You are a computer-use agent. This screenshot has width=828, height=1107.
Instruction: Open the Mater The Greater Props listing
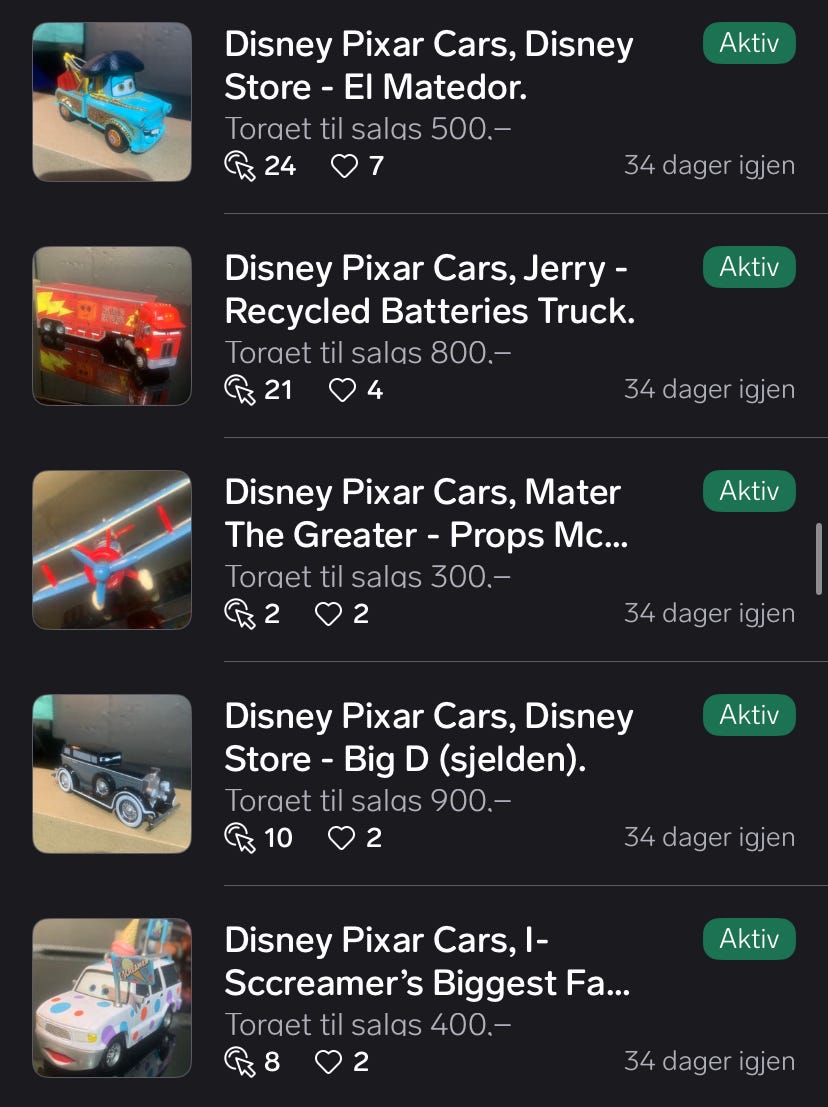pos(428,514)
